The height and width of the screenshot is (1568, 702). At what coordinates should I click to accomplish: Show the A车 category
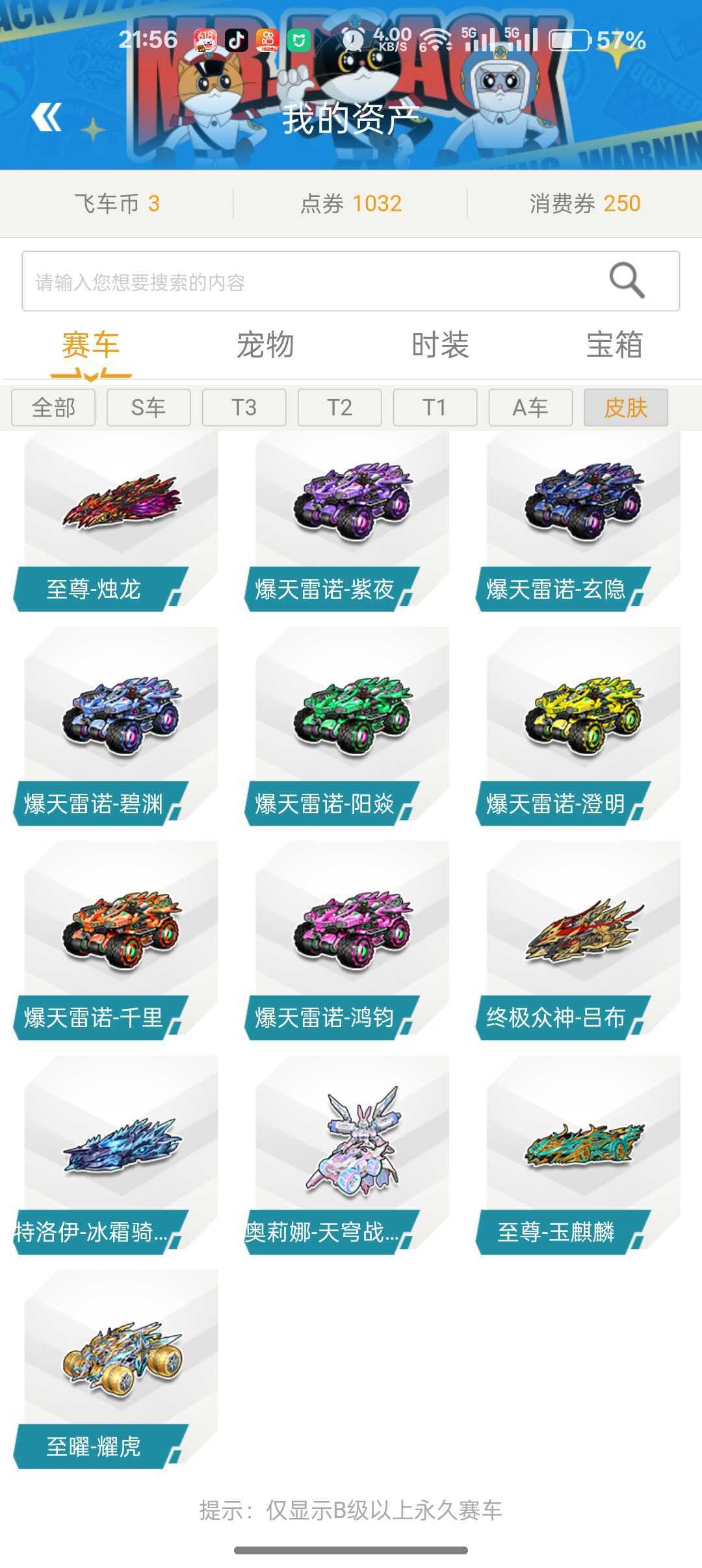pyautogui.click(x=530, y=408)
